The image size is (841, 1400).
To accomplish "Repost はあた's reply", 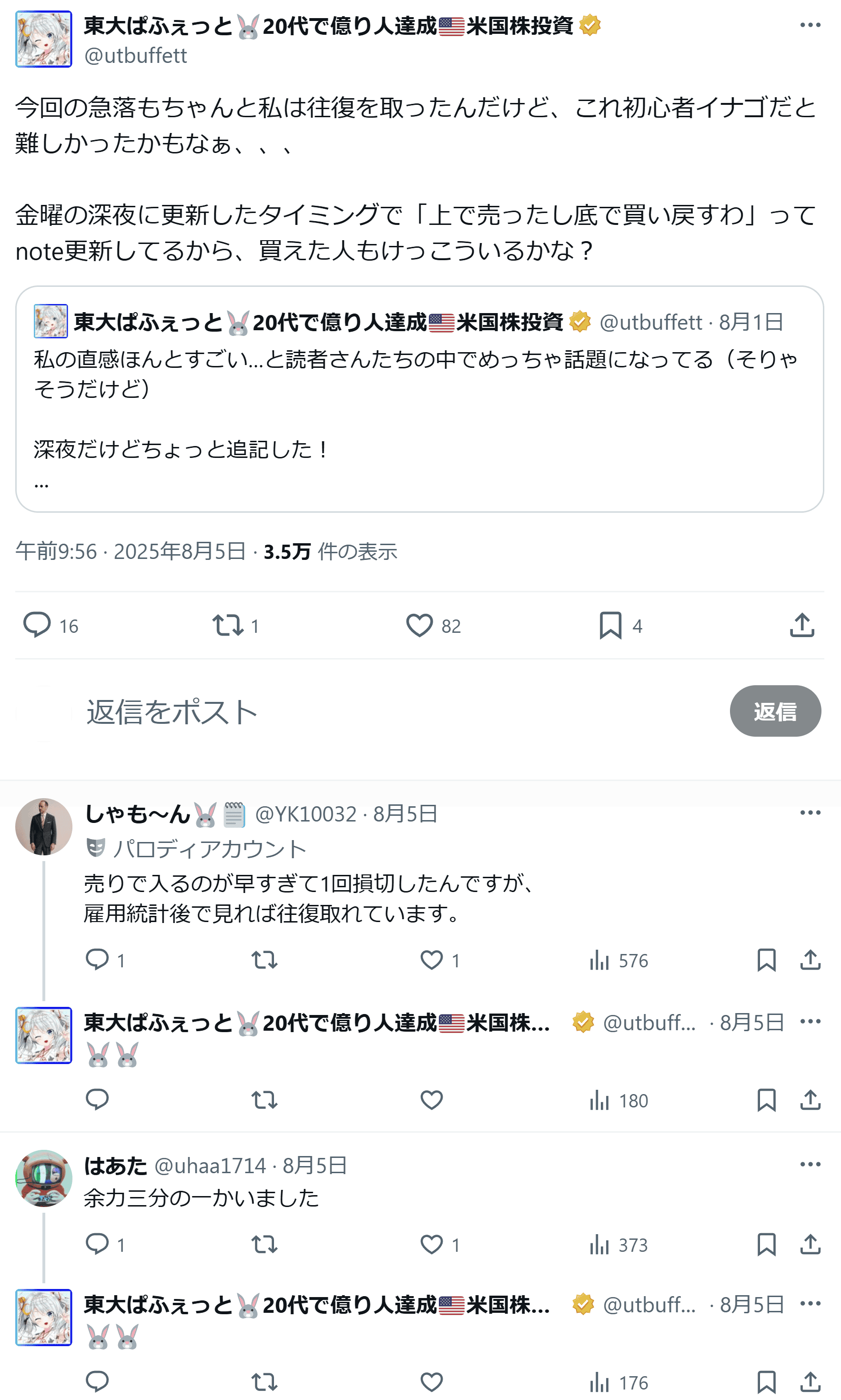I will click(264, 1244).
